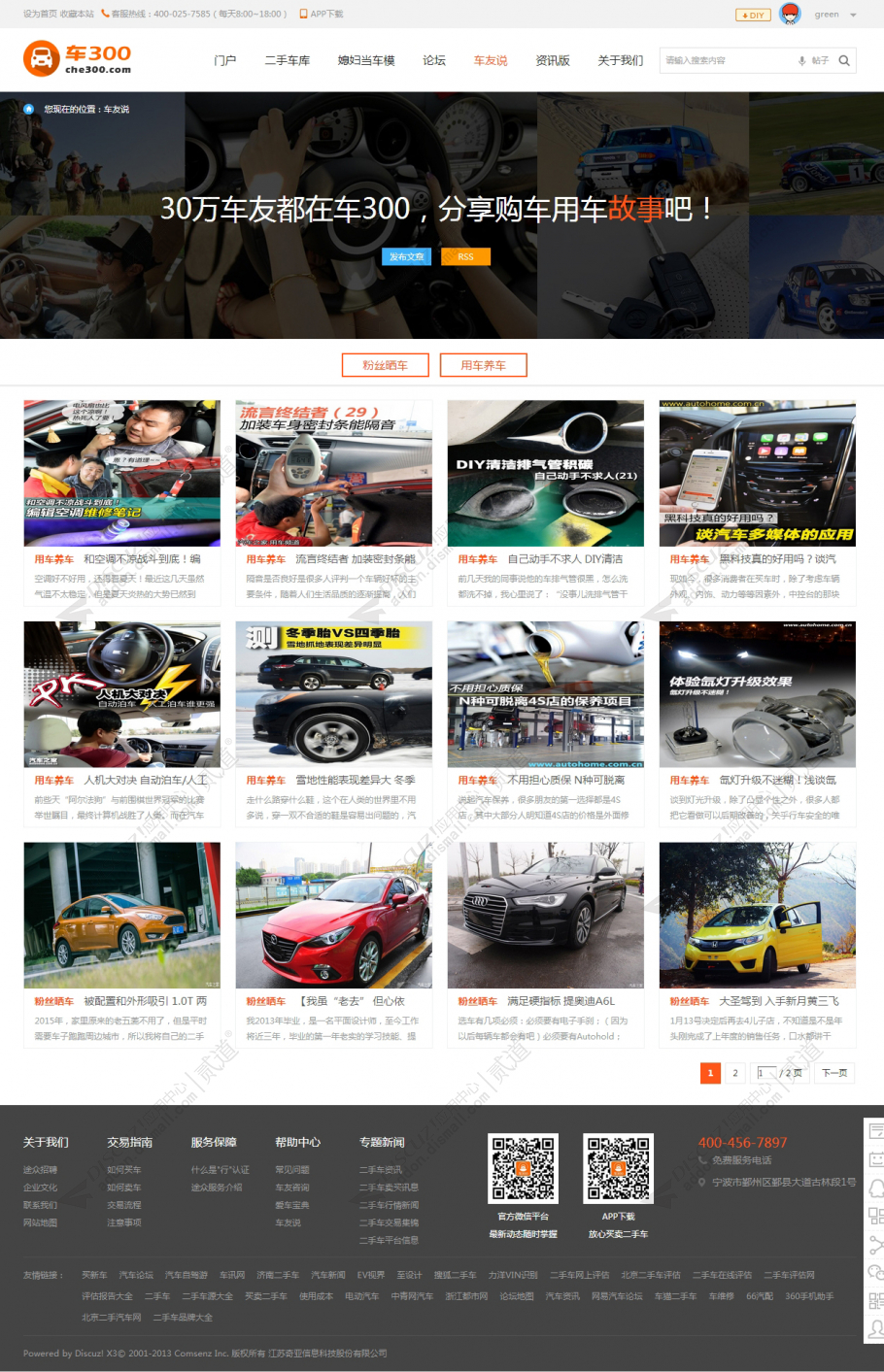Image resolution: width=884 pixels, height=1372 pixels.
Task: Select the 用车养车 filter
Action: coord(483,365)
